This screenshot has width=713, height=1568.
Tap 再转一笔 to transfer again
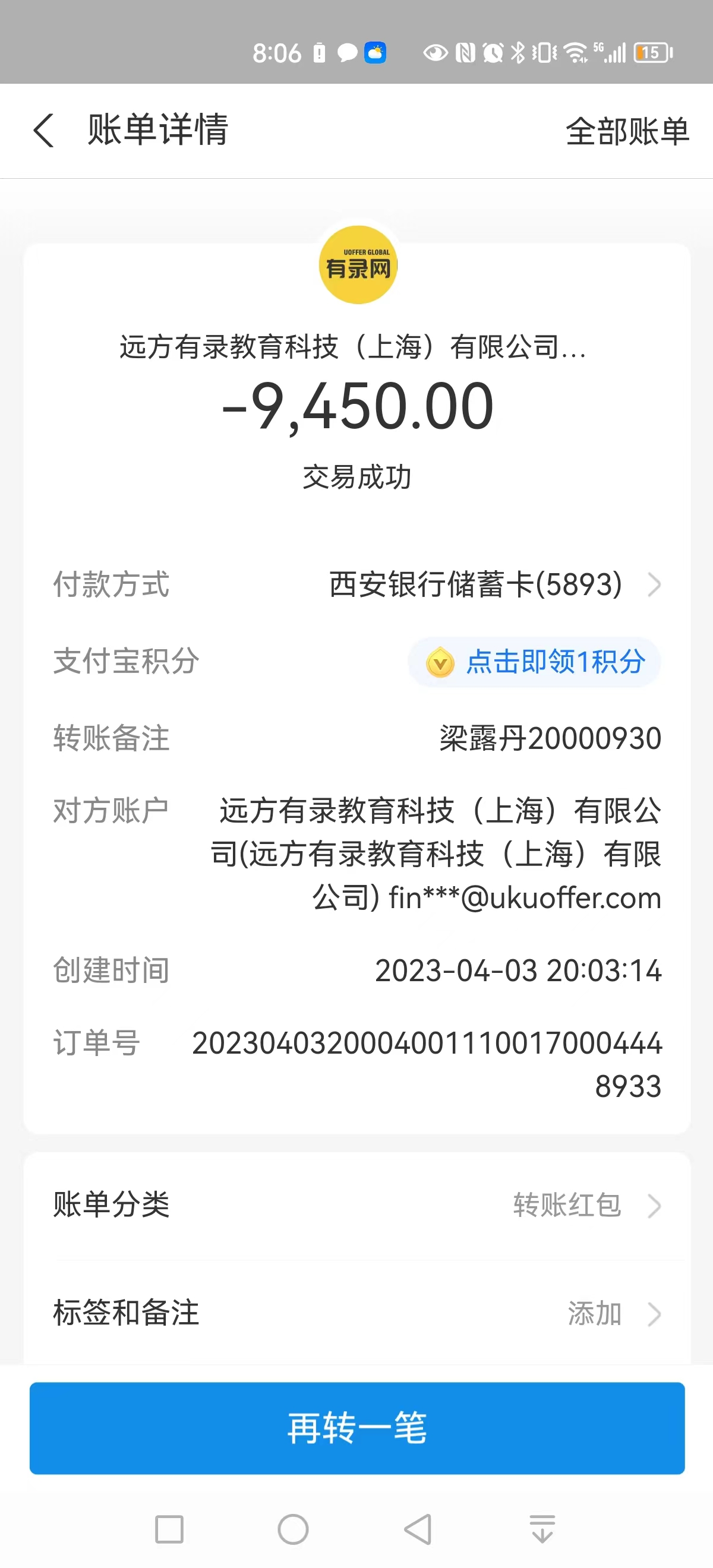[357, 1428]
